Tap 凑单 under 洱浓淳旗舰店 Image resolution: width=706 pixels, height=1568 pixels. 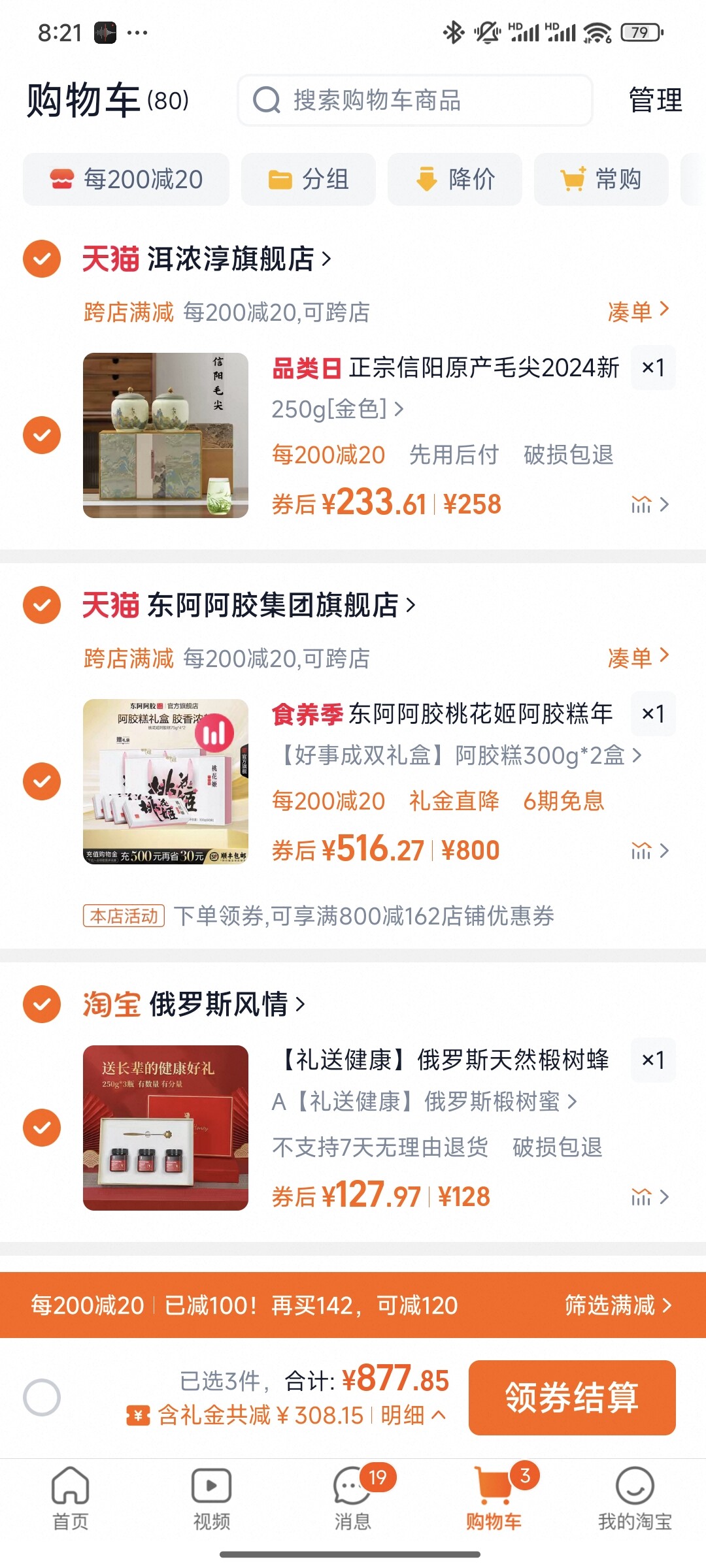637,312
